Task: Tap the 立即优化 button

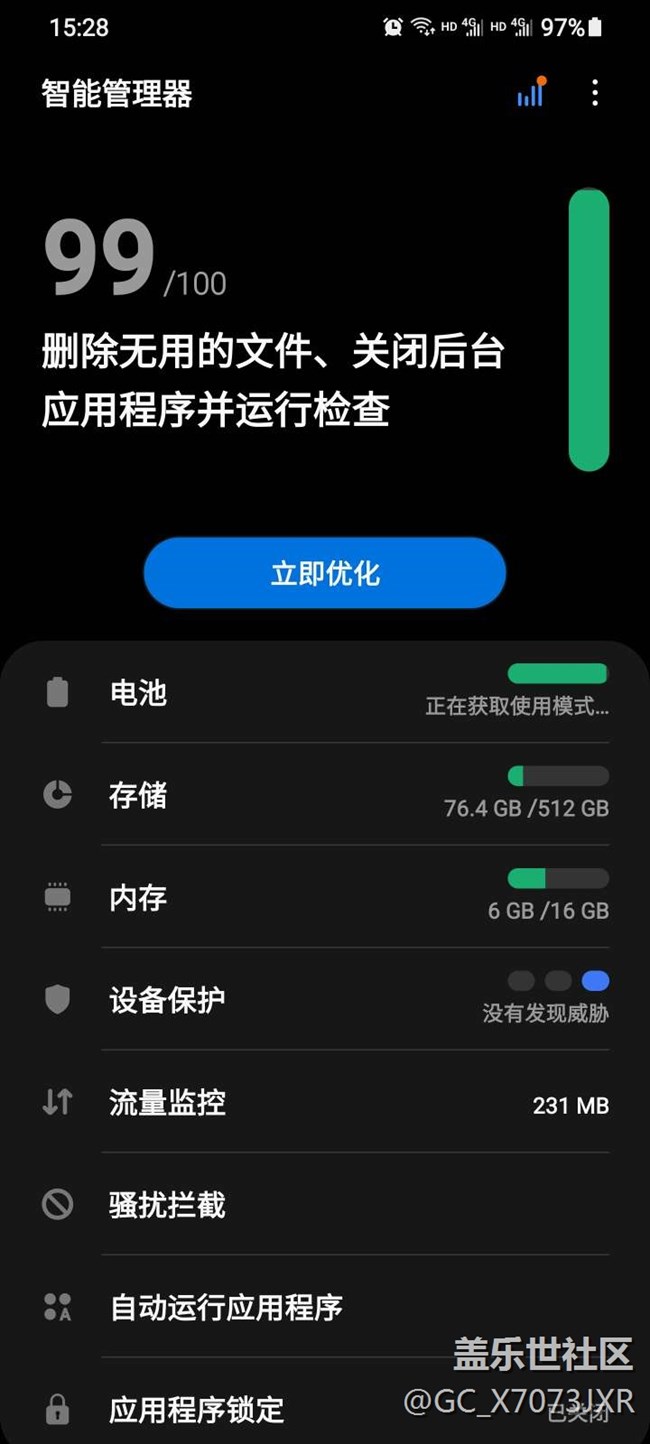Action: point(325,573)
